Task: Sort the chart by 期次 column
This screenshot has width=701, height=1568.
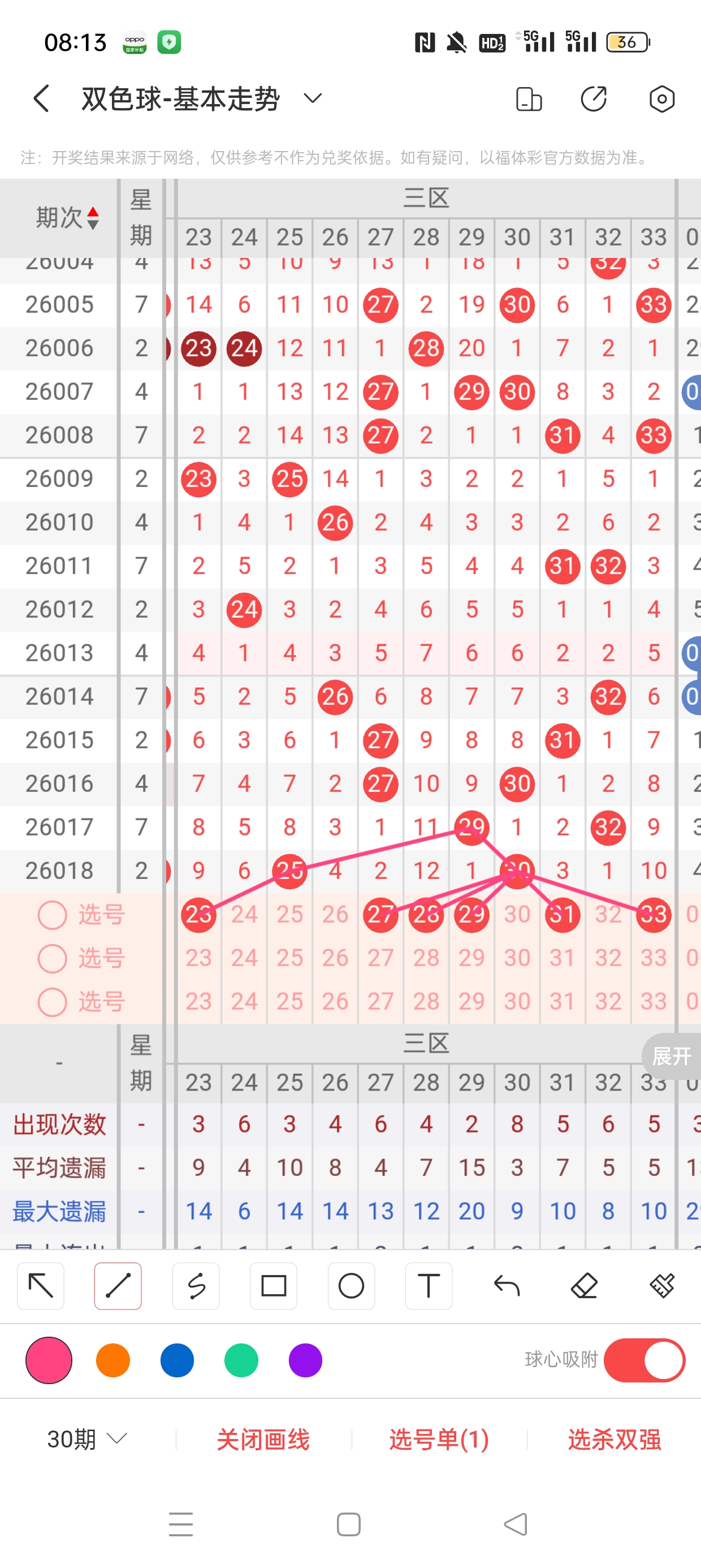Action: pyautogui.click(x=66, y=217)
